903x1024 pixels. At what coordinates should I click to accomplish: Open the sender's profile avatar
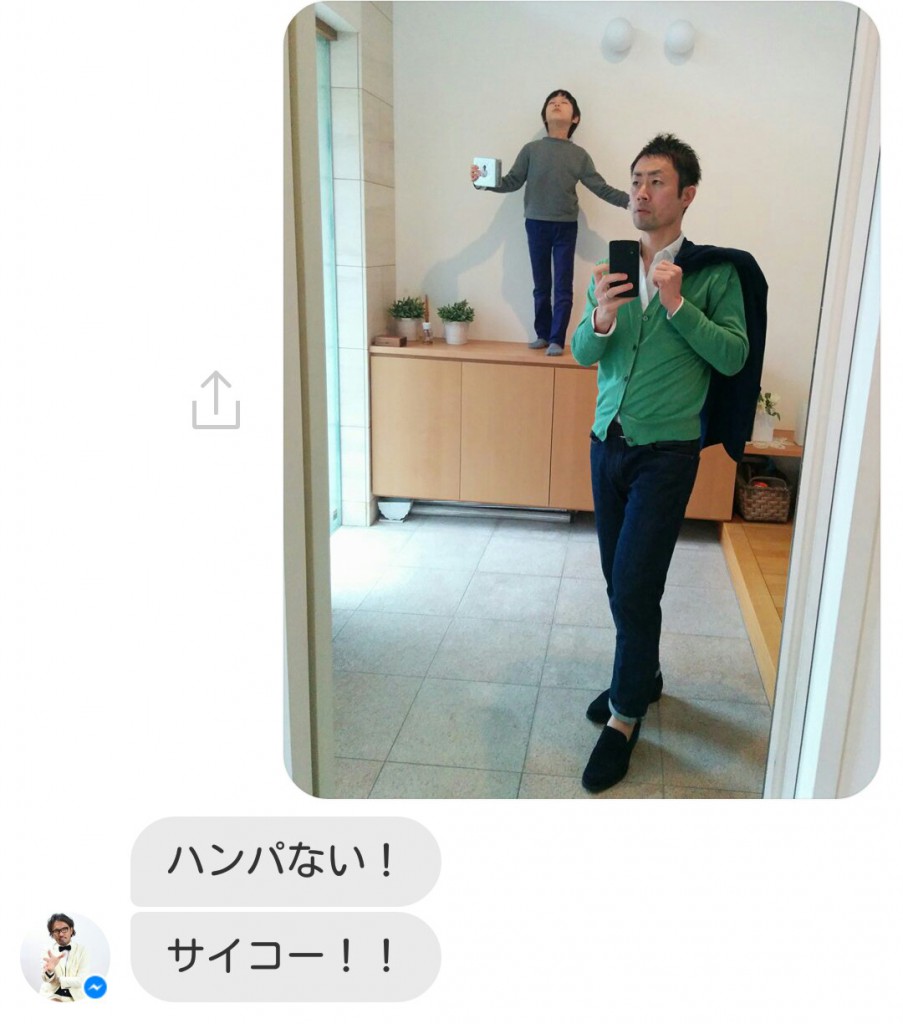click(63, 955)
